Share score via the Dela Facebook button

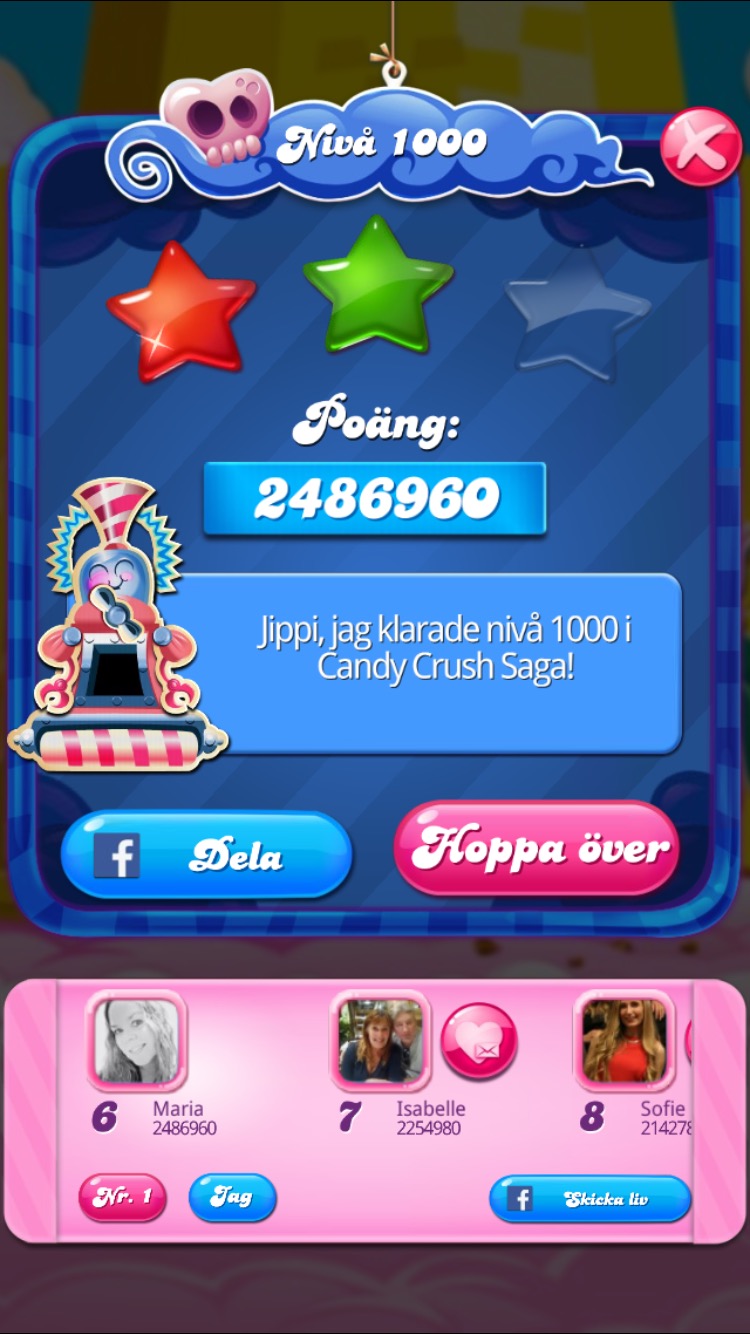pos(206,856)
